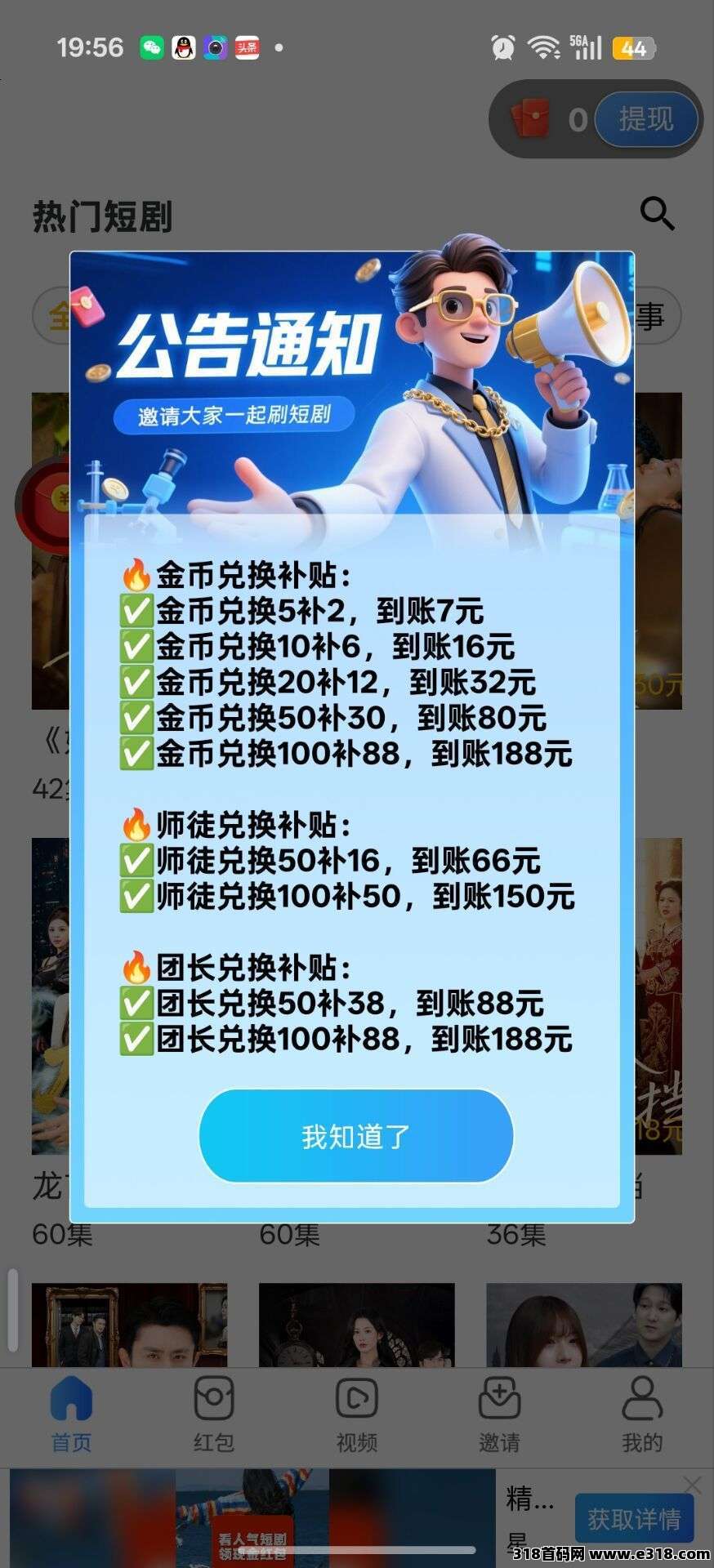Open the 我的 profile tab
This screenshot has height=1568, width=714.
(x=642, y=1414)
